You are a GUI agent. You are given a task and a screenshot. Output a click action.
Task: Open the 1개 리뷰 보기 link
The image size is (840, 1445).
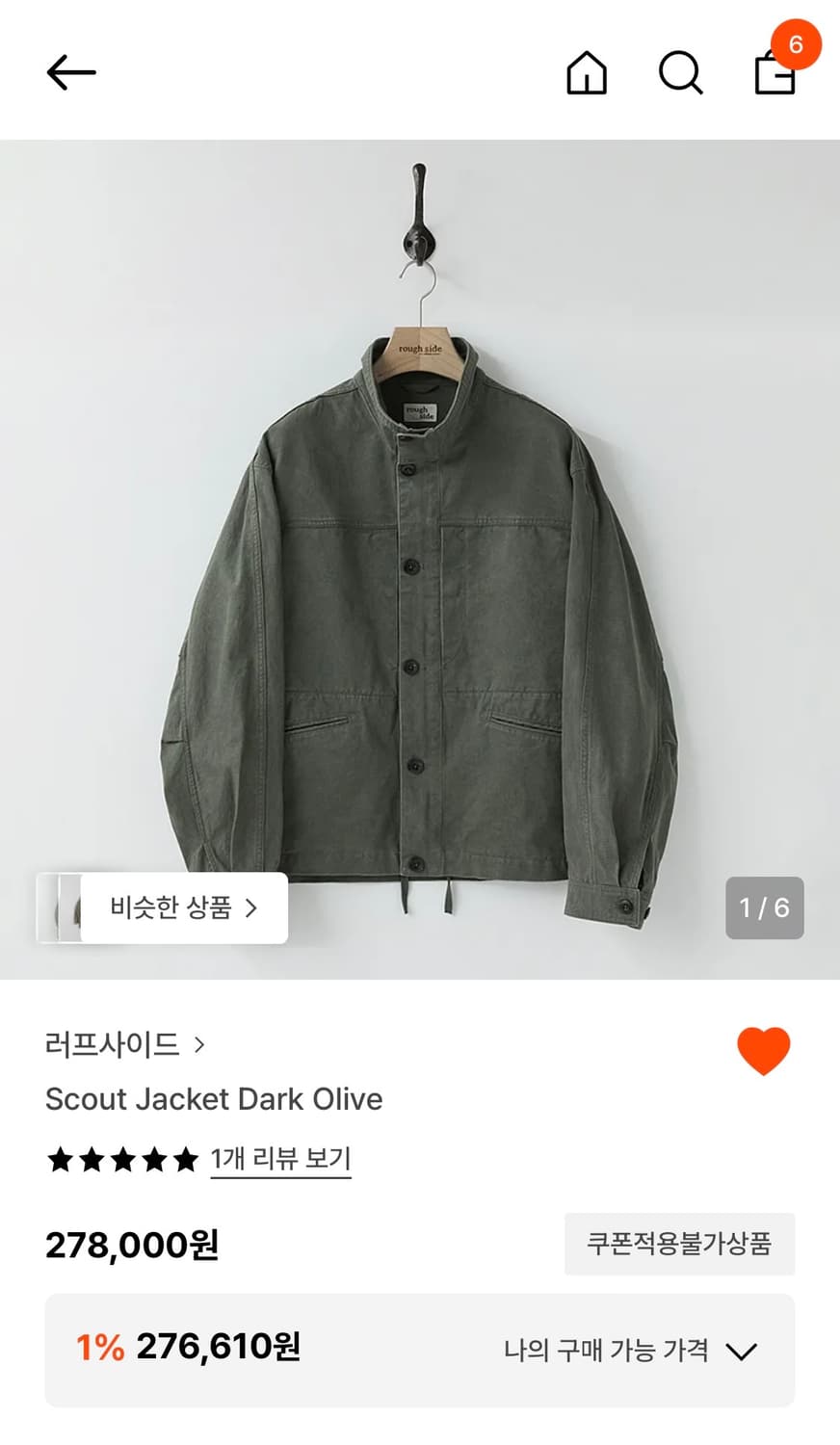click(x=280, y=1159)
